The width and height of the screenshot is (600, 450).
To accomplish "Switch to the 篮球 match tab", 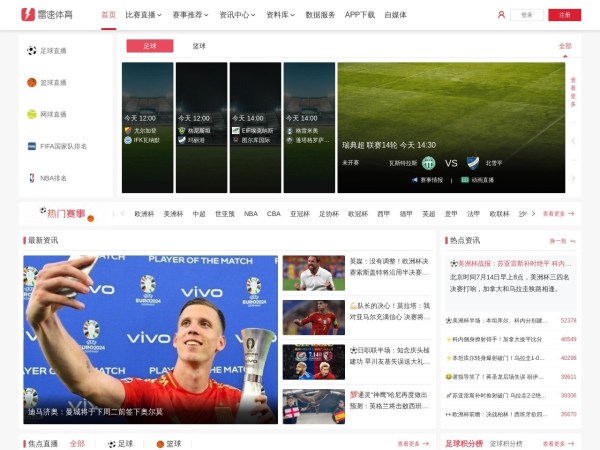I will (199, 46).
